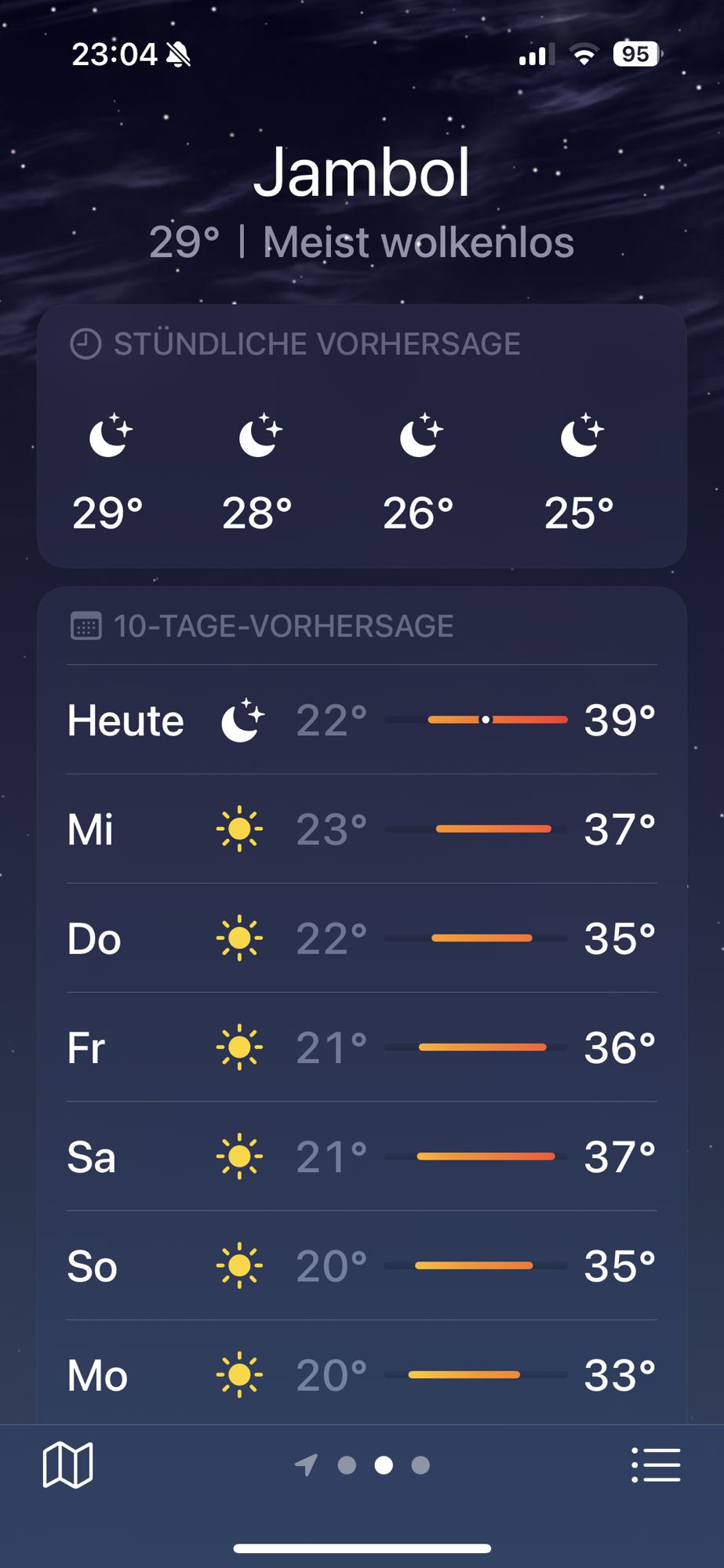Open Mi forecast row
The image size is (724, 1568).
pyautogui.click(x=362, y=829)
